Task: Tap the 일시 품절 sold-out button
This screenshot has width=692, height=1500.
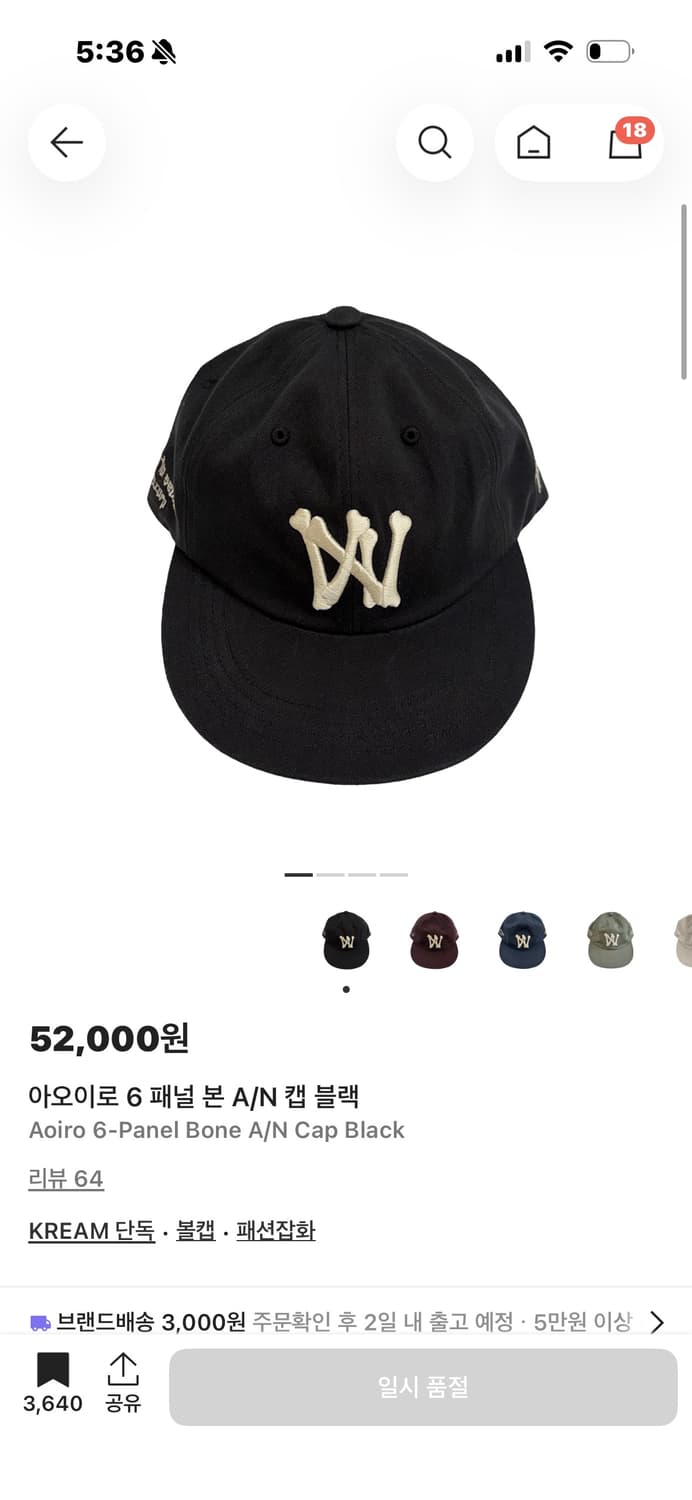Action: (423, 1387)
